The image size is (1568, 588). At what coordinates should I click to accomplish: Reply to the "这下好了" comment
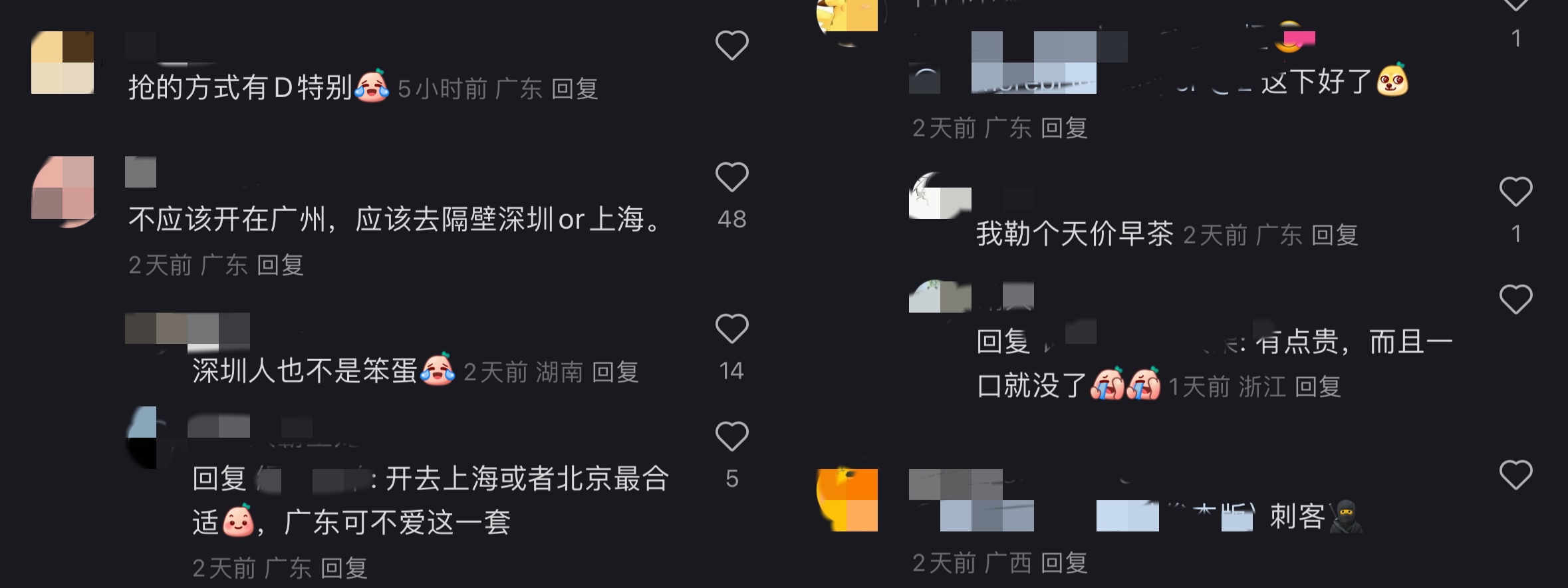tap(1063, 128)
